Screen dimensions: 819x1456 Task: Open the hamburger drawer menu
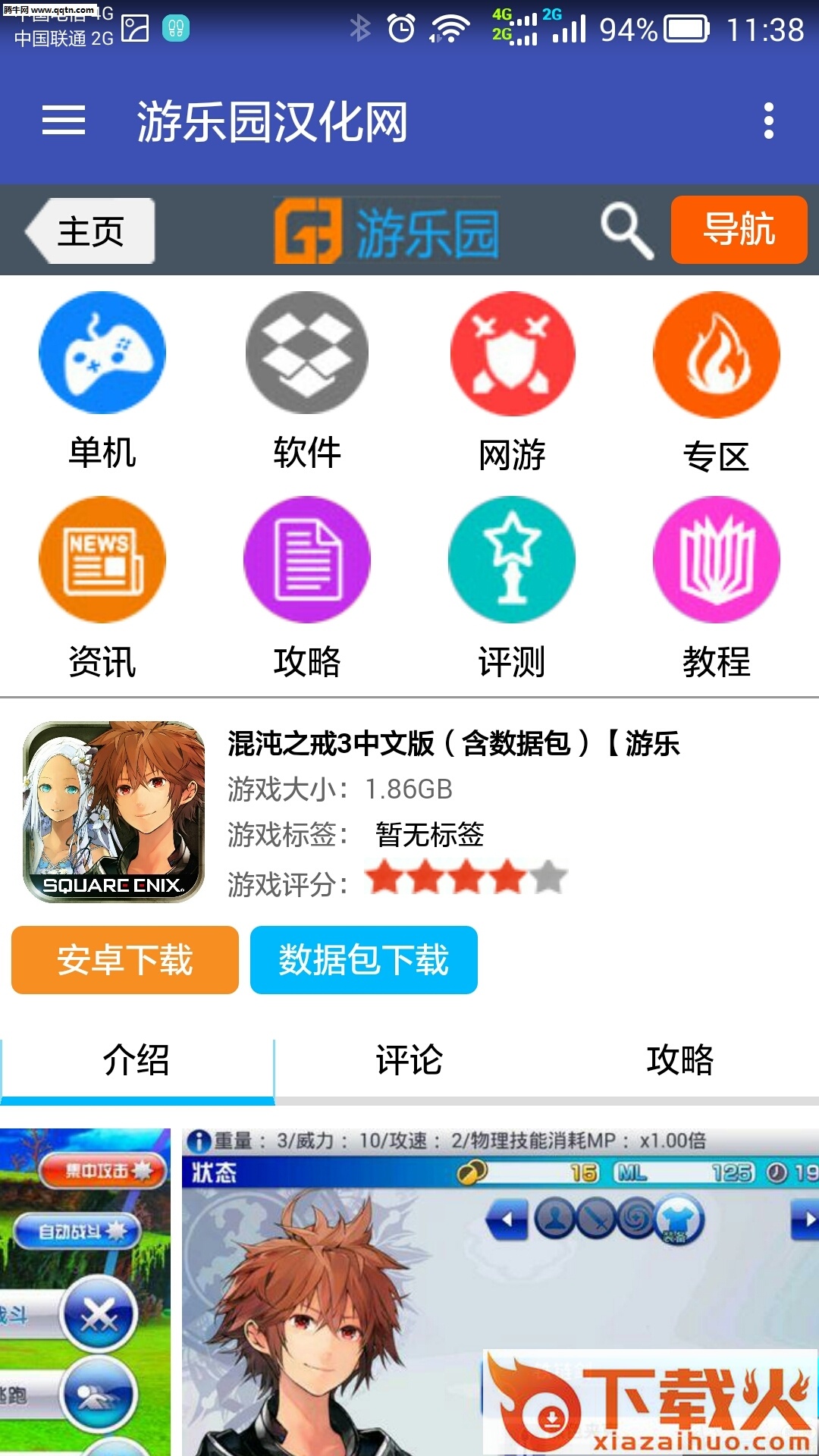coord(64,121)
